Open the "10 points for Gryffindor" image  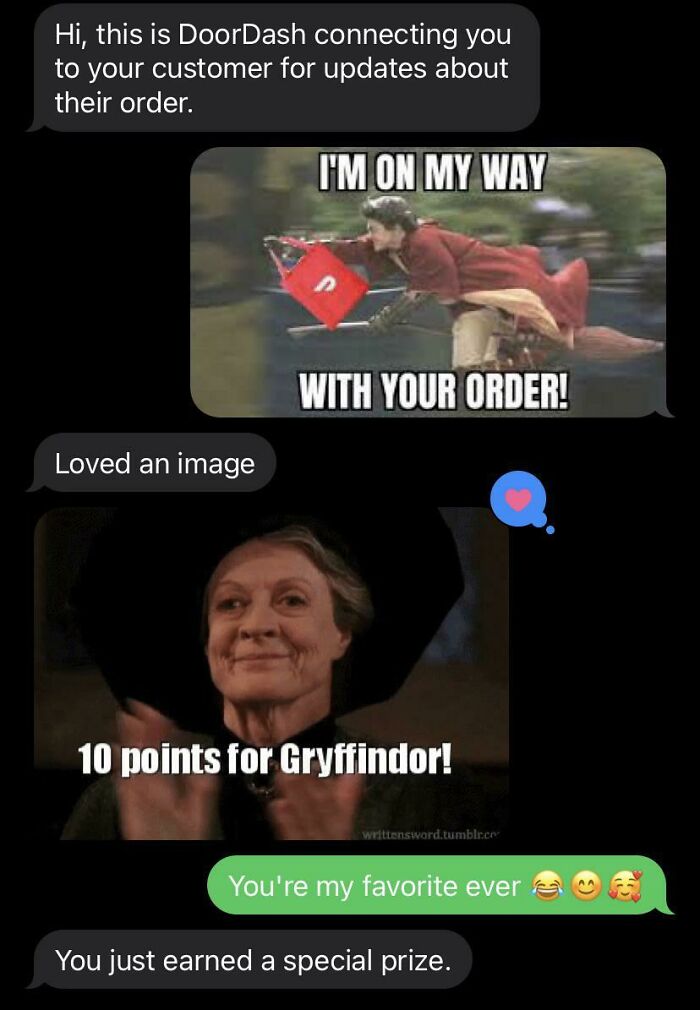coord(271,673)
